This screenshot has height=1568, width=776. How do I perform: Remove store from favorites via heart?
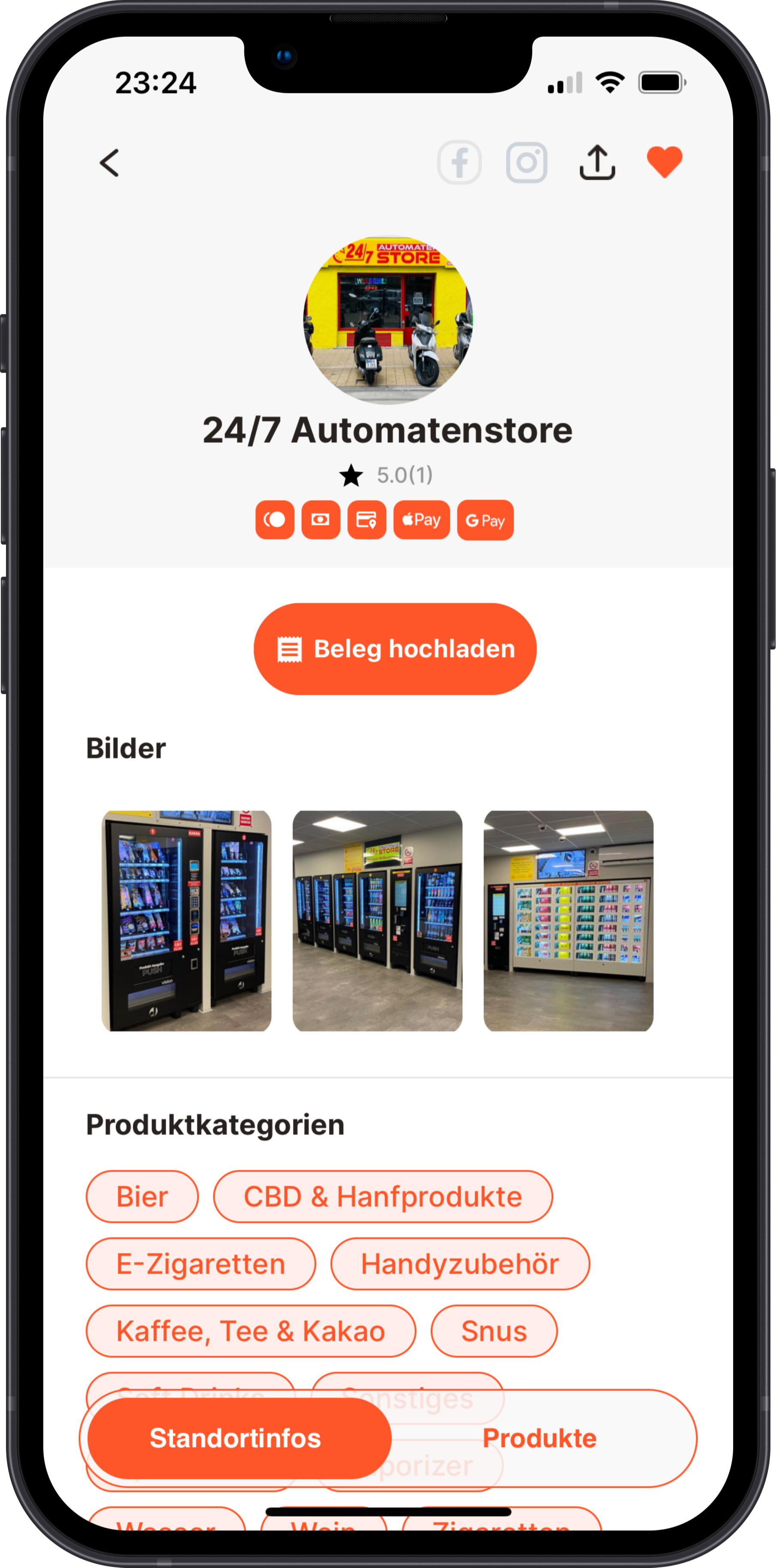point(665,162)
